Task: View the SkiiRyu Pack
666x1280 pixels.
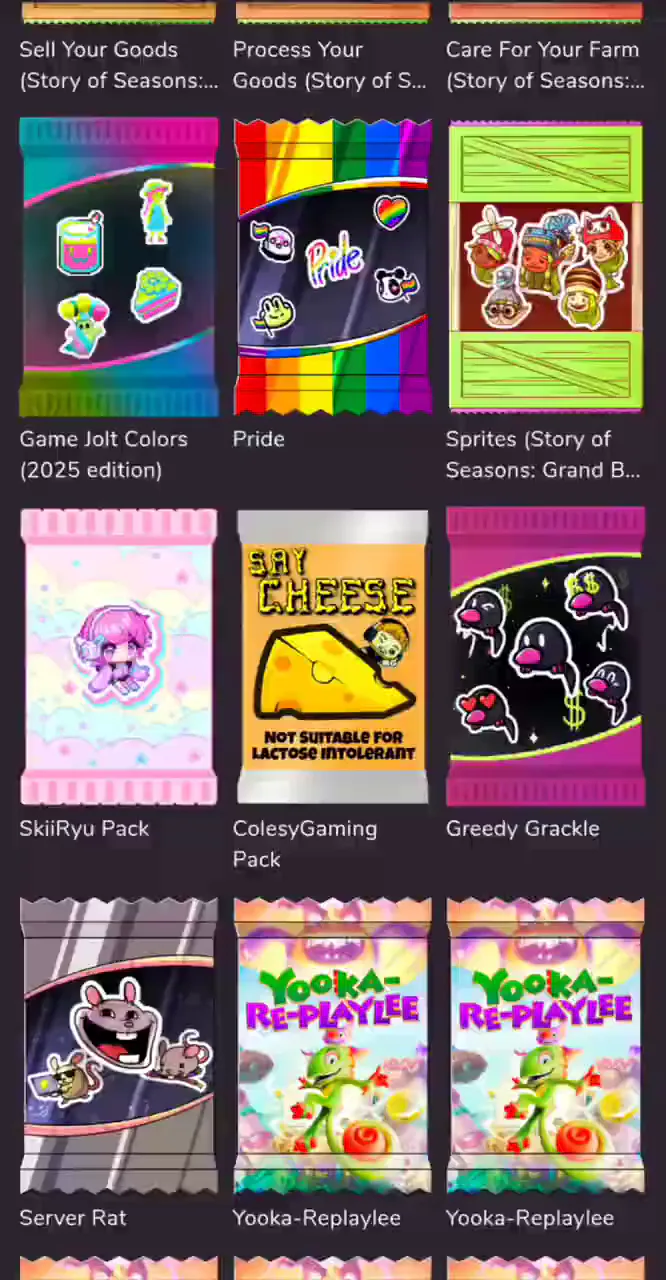Action: [118, 656]
